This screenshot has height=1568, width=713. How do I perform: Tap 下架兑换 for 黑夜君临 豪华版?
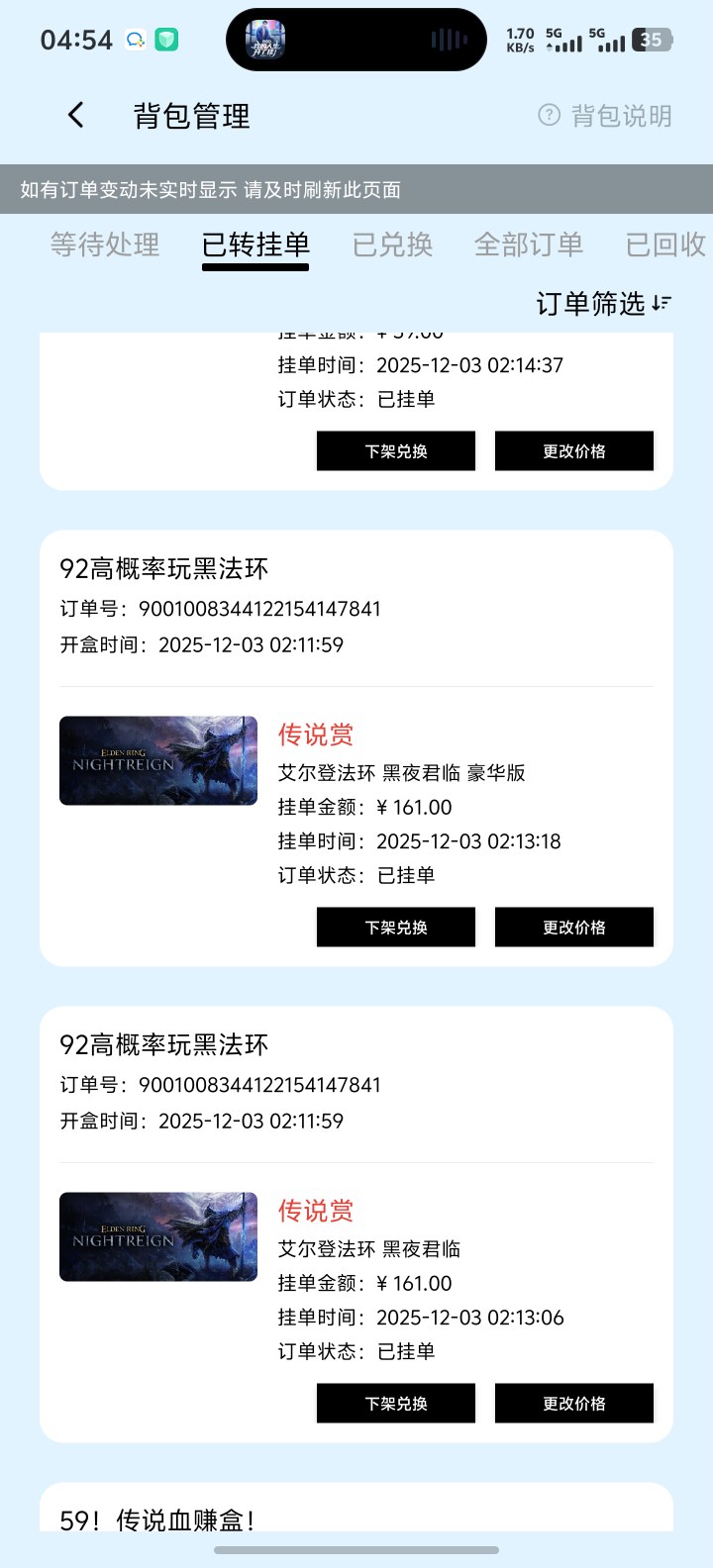[396, 928]
